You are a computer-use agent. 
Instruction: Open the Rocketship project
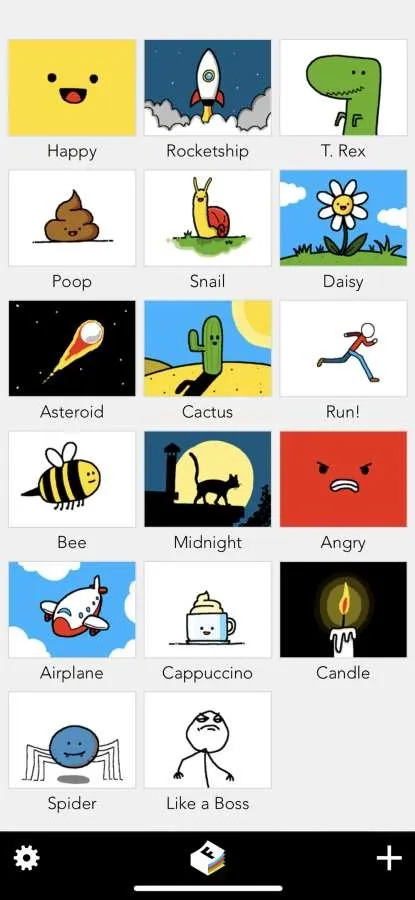[208, 88]
